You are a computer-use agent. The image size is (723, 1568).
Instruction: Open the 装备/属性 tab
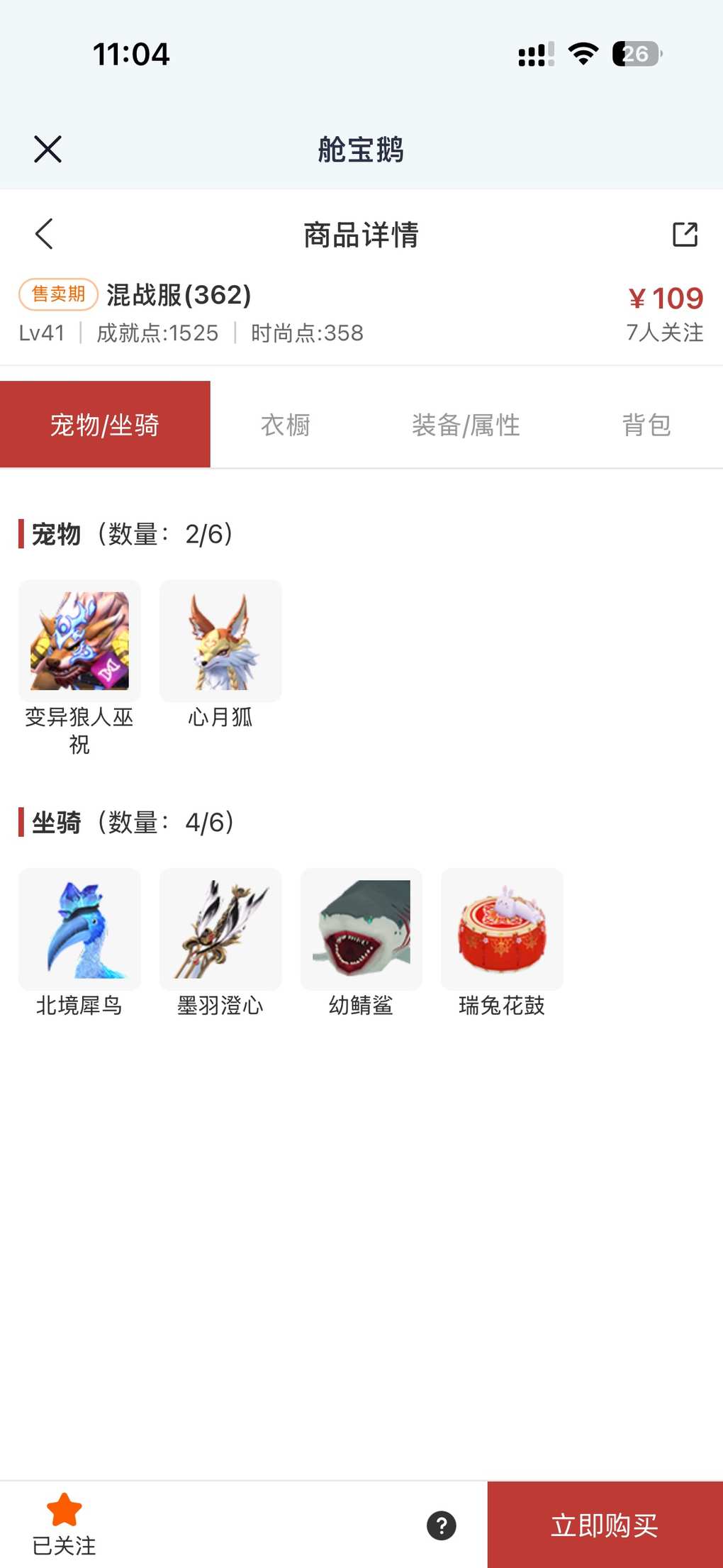pyautogui.click(x=466, y=426)
